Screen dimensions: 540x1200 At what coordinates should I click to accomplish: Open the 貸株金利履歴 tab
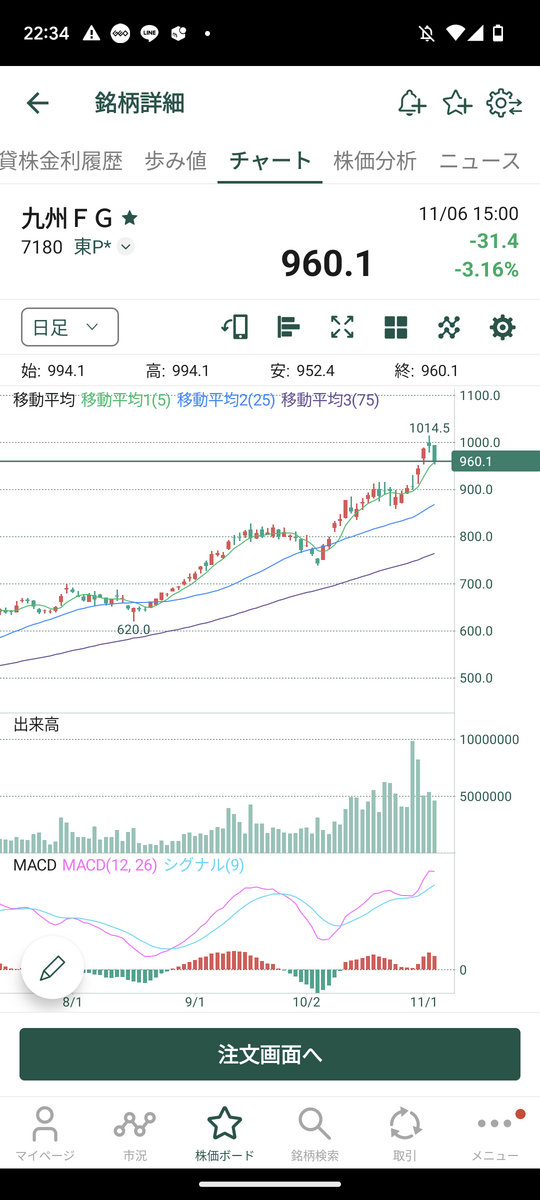pos(61,160)
